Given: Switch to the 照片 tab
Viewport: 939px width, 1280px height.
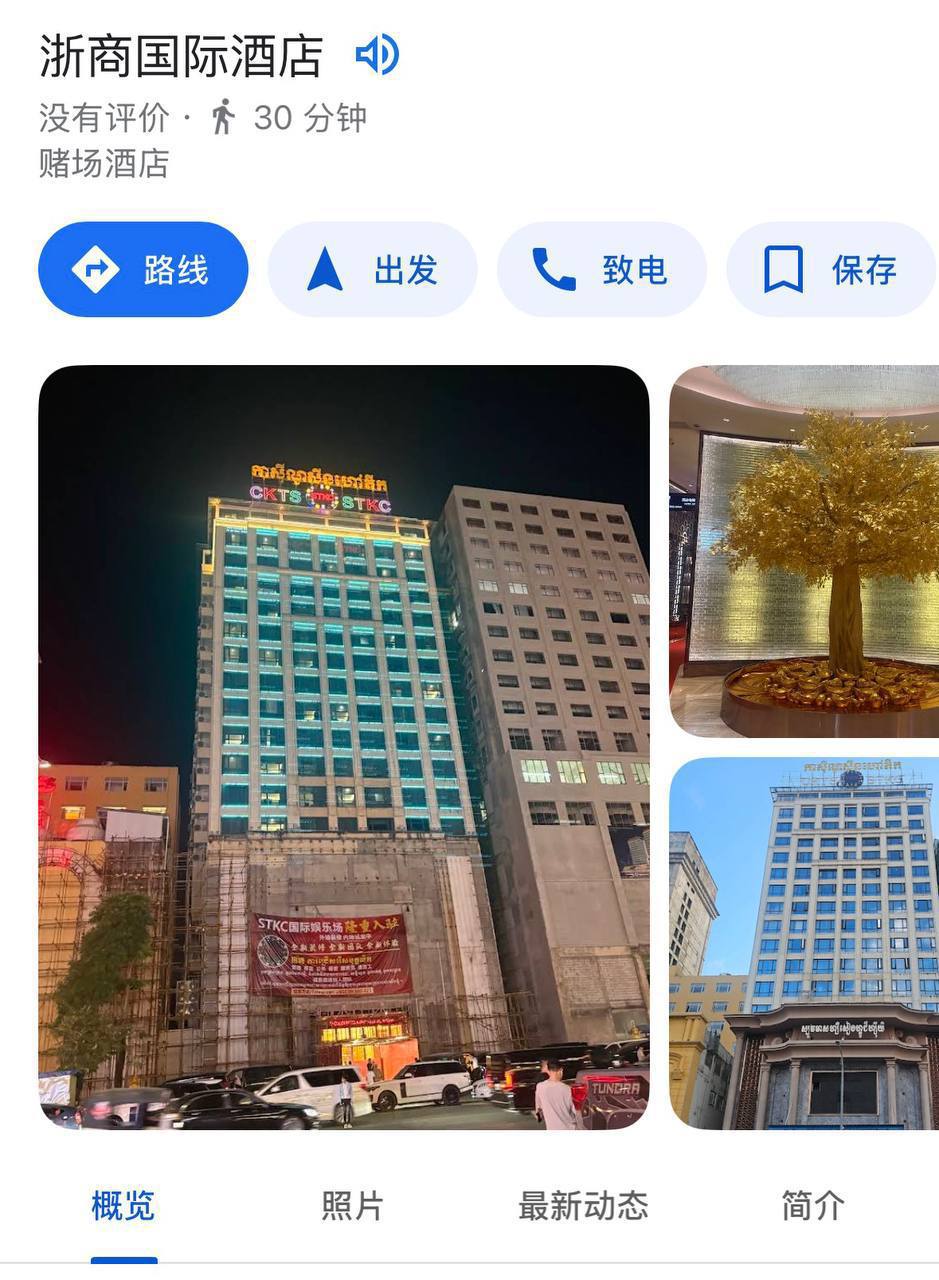Looking at the screenshot, I should [352, 1206].
